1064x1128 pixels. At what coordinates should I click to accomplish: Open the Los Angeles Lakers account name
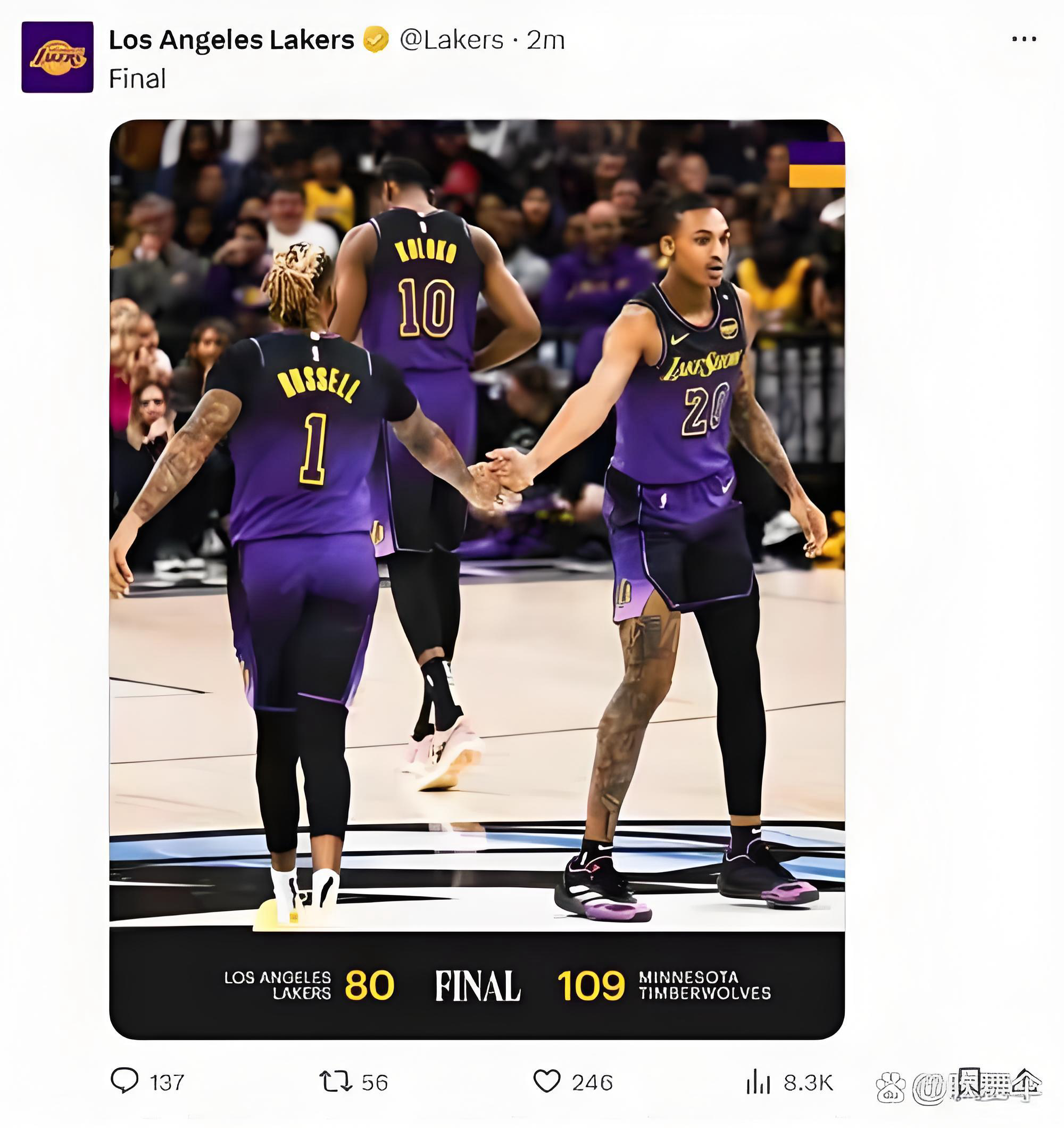pos(231,40)
